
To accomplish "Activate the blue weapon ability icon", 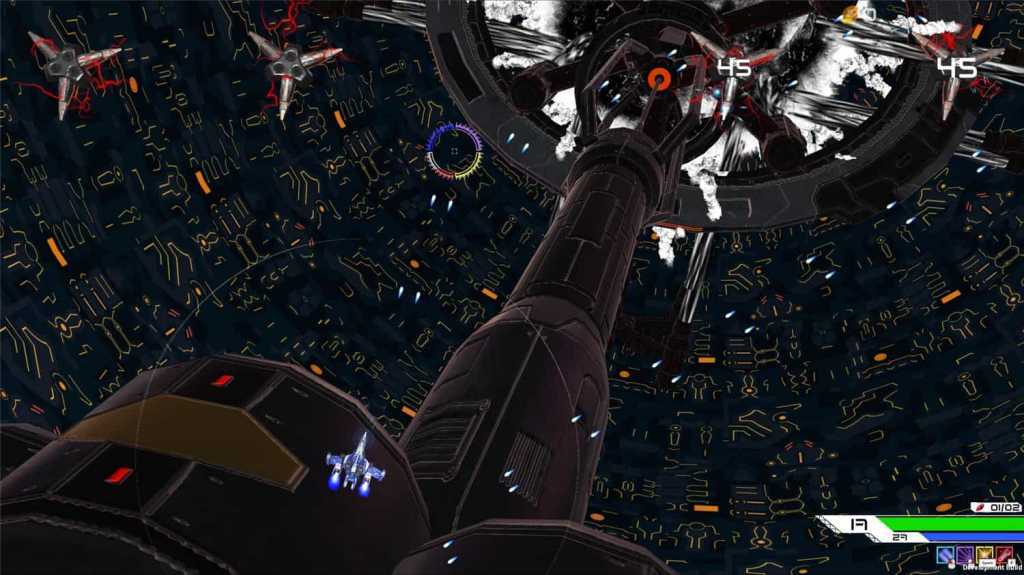I will tap(945, 555).
